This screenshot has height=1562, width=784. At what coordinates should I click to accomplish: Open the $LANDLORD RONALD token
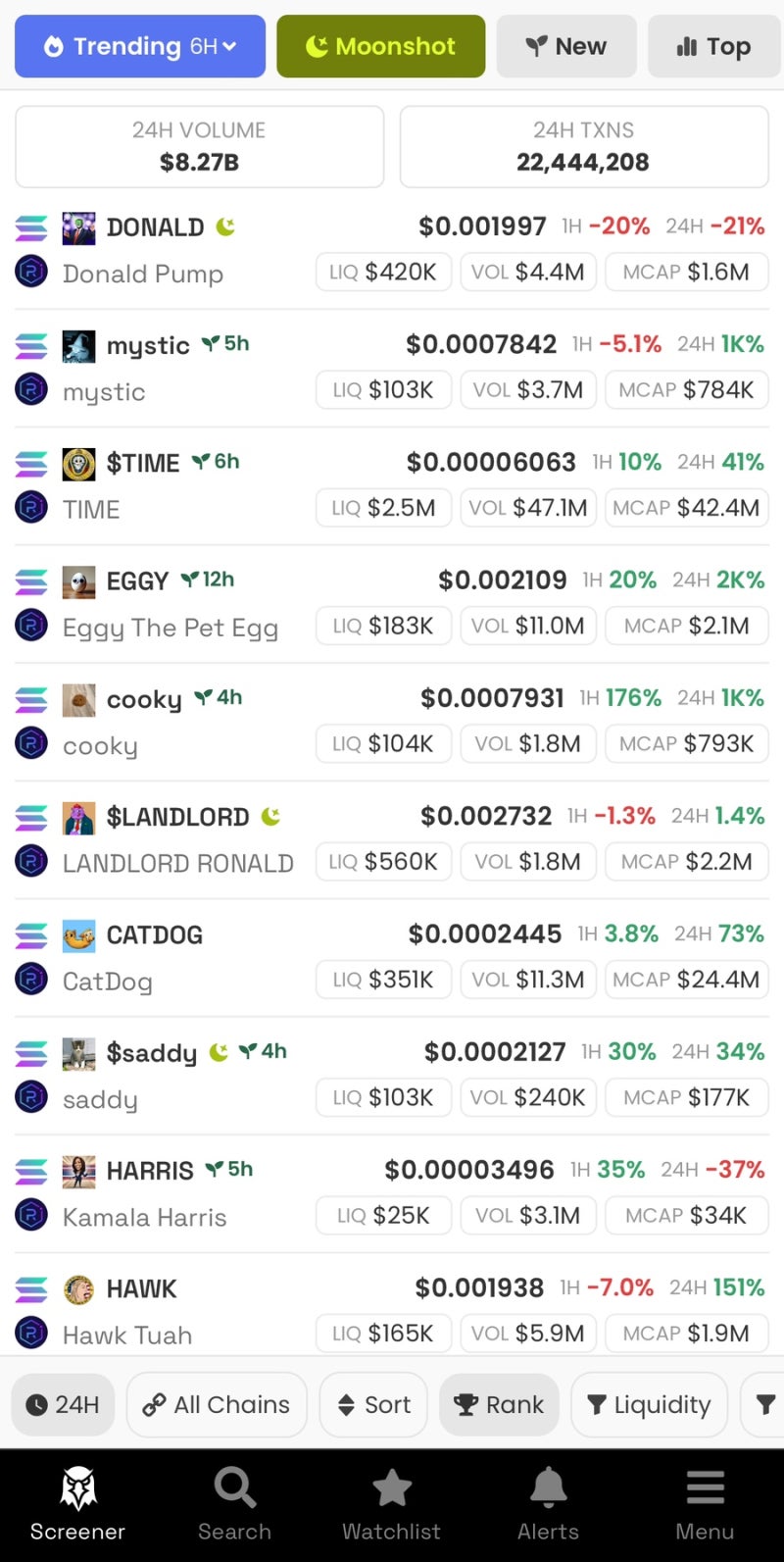tap(176, 839)
